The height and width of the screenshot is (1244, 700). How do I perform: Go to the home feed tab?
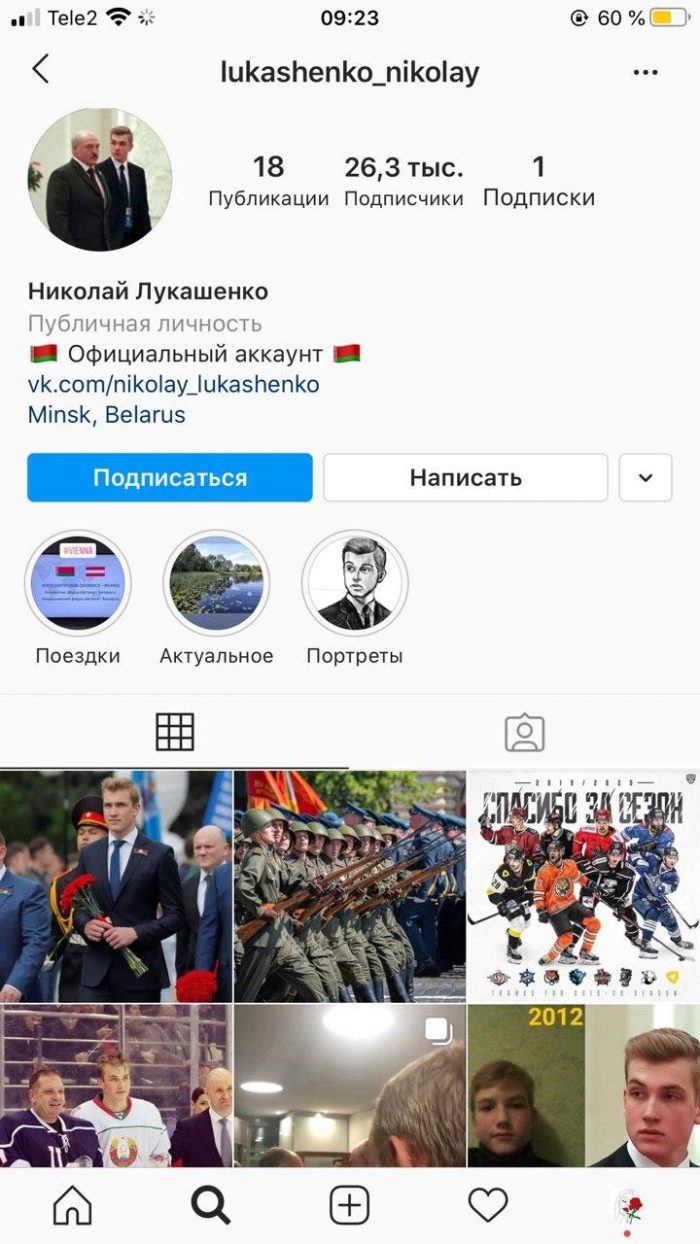(x=72, y=1206)
